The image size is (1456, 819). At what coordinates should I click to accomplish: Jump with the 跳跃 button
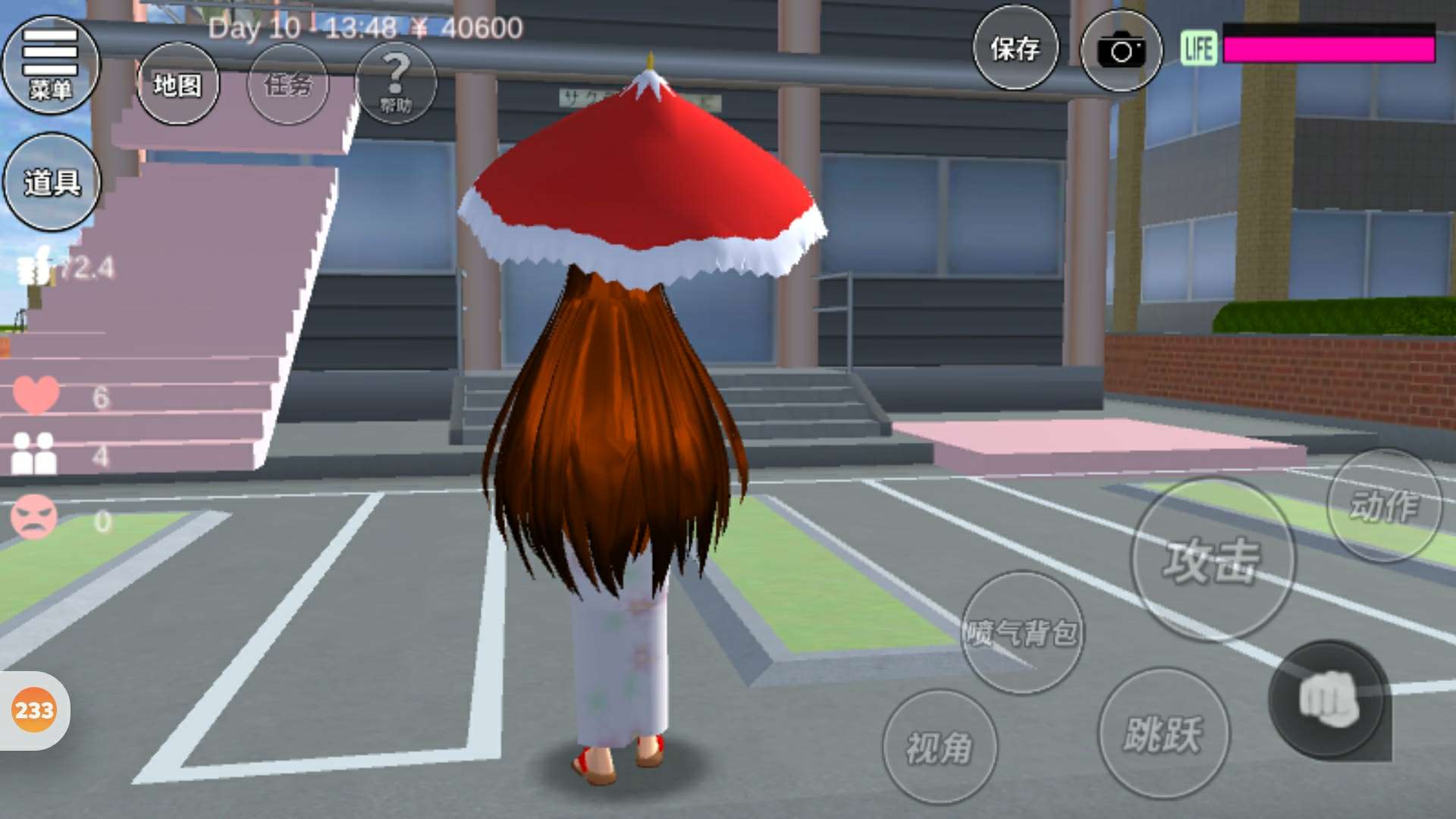tap(1163, 733)
